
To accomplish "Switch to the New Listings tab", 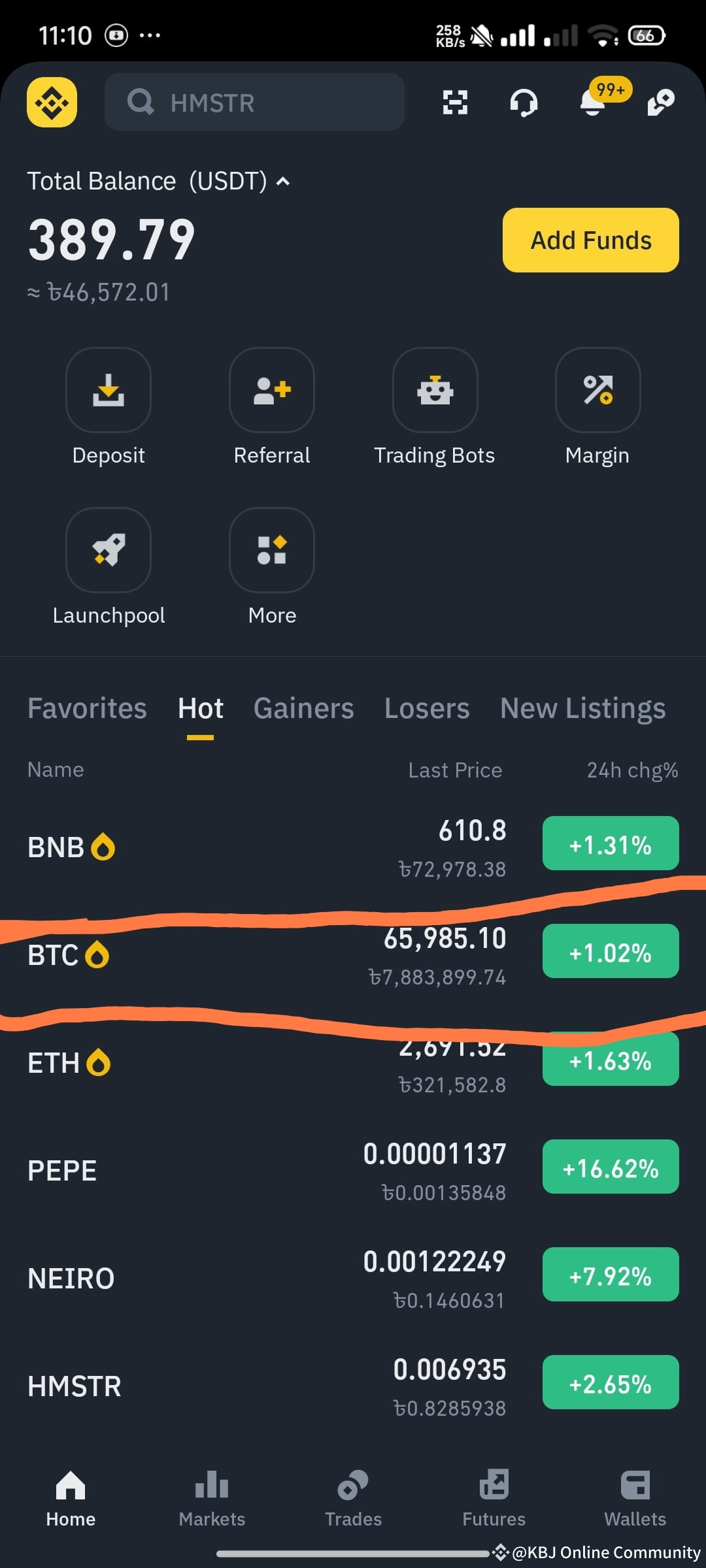I will click(581, 708).
